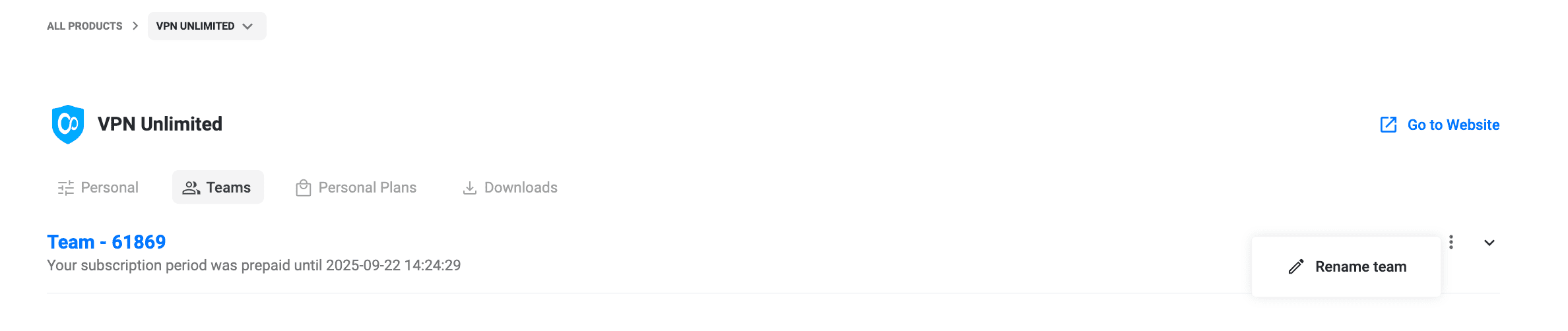Open the Team - 61869 link
Image resolution: width=1568 pixels, height=331 pixels.
(x=106, y=242)
